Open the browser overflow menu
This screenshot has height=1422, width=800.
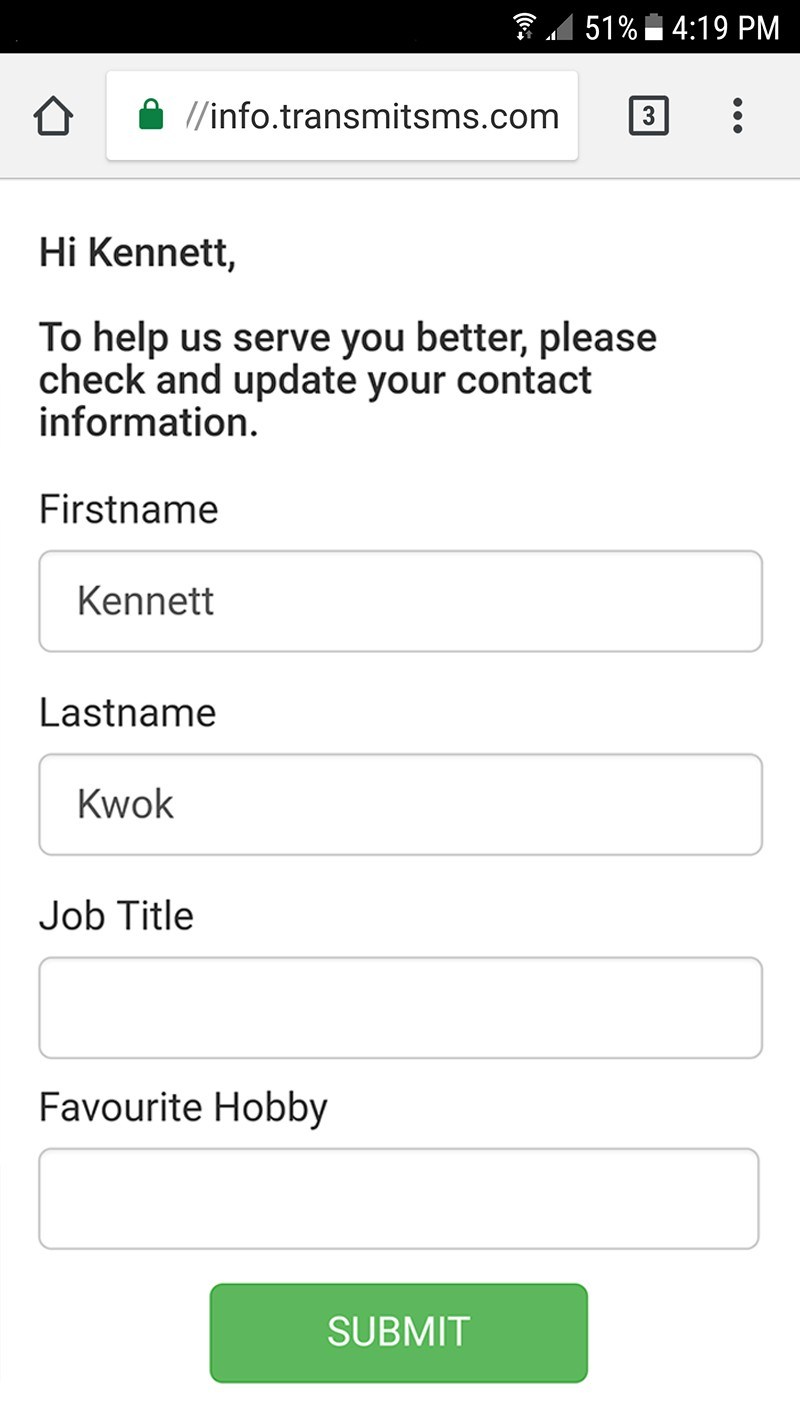(737, 116)
